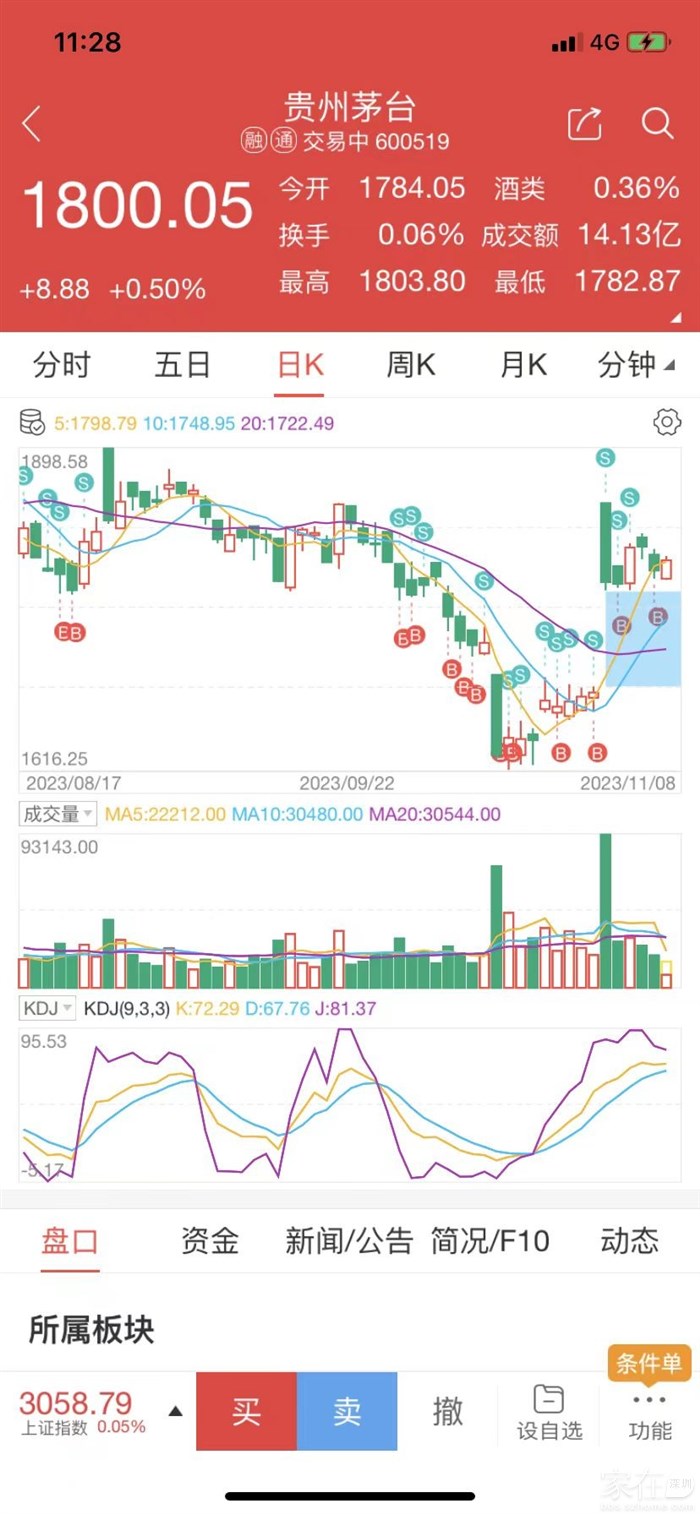The image size is (700, 1514).
Task: Open the 简况/F10 tab
Action: pyautogui.click(x=490, y=1242)
